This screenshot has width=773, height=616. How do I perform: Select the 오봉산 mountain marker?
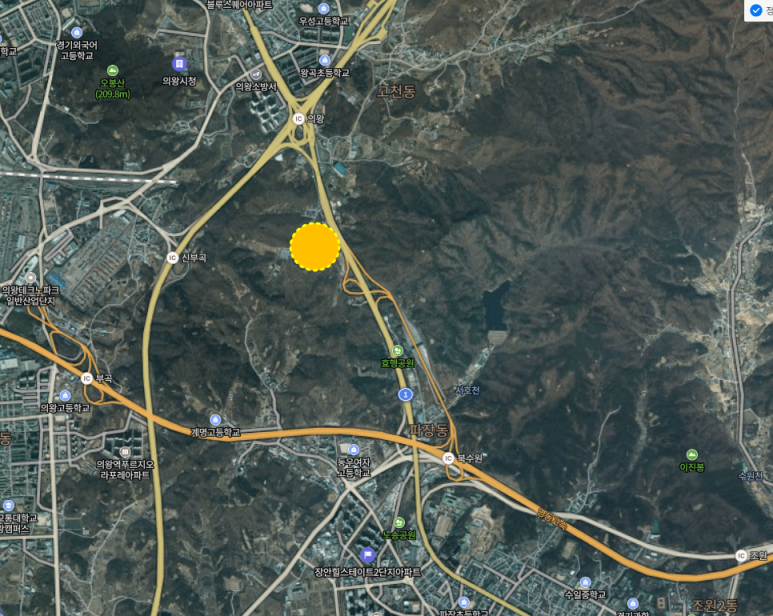tap(112, 70)
